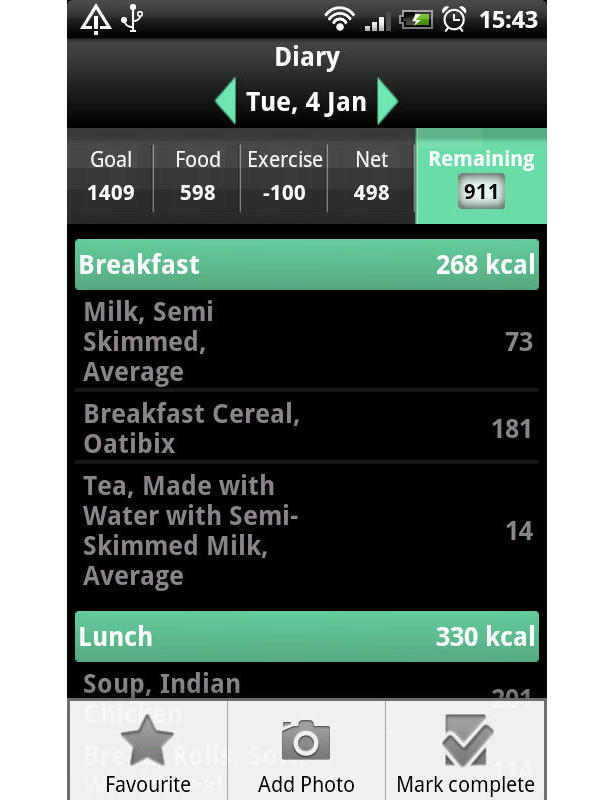Image resolution: width=615 pixels, height=800 pixels.
Task: View the Remaining calories summary
Action: [x=481, y=176]
